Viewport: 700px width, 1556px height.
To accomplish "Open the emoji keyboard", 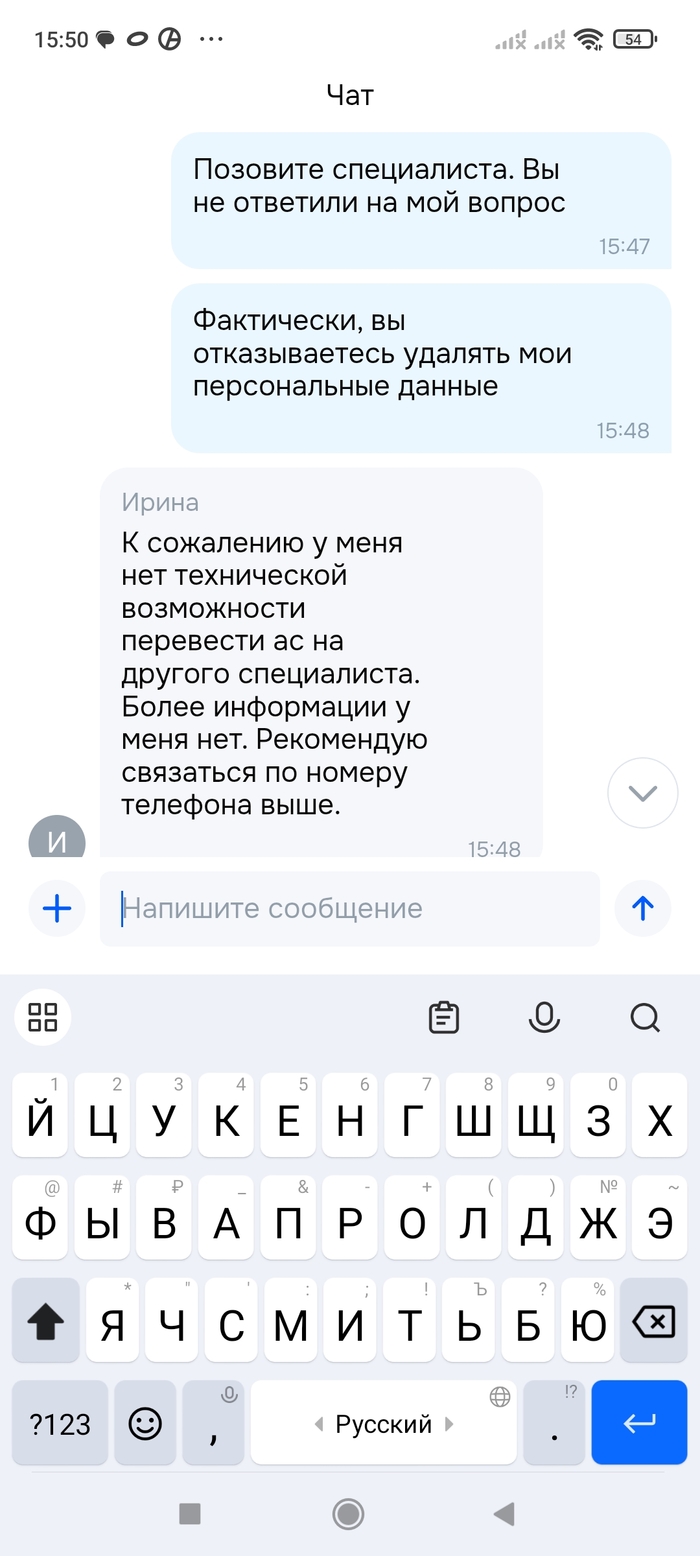I will pos(145,1423).
